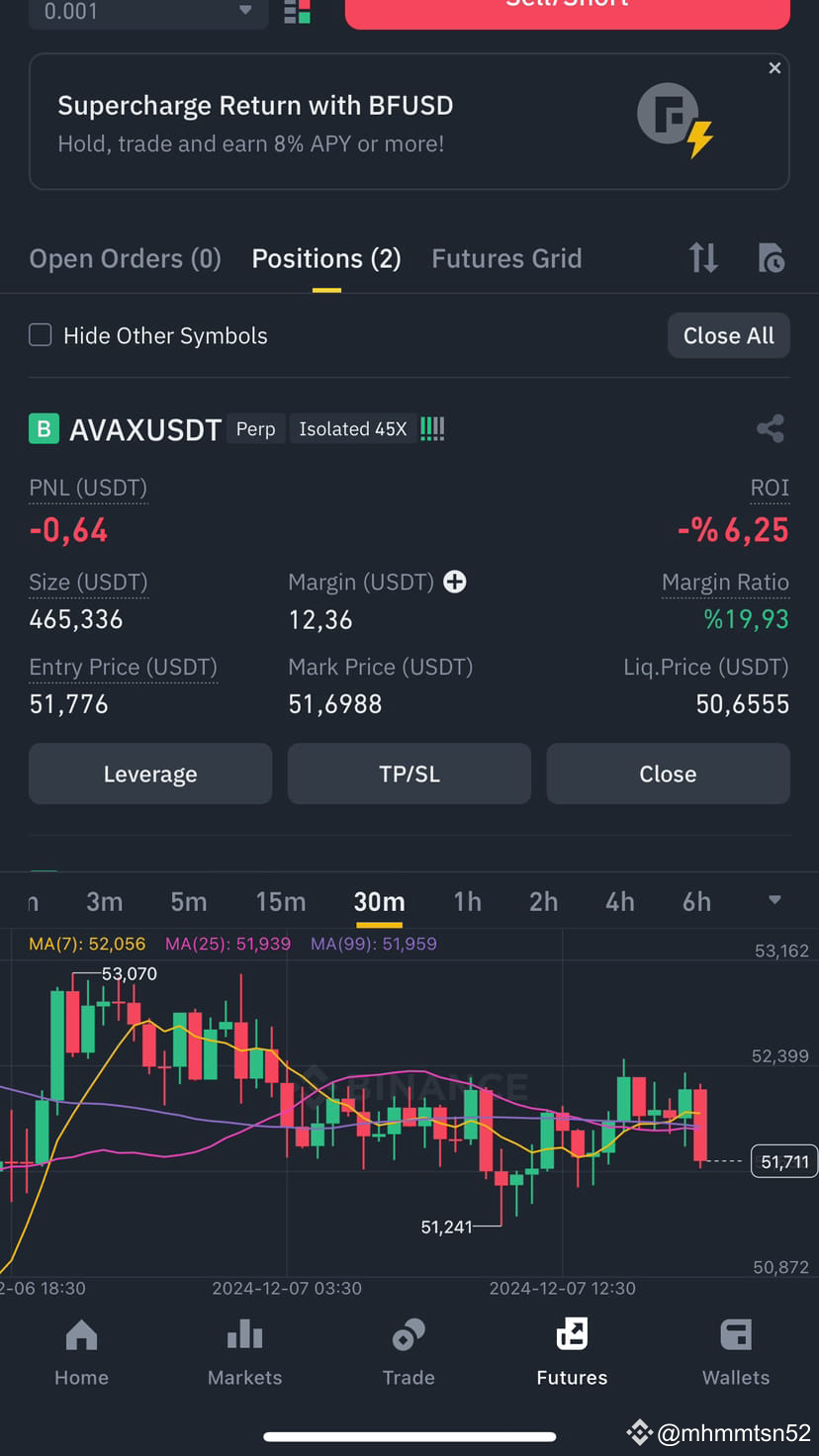The width and height of the screenshot is (819, 1456).
Task: Select the 1h chart timeframe
Action: click(x=467, y=901)
